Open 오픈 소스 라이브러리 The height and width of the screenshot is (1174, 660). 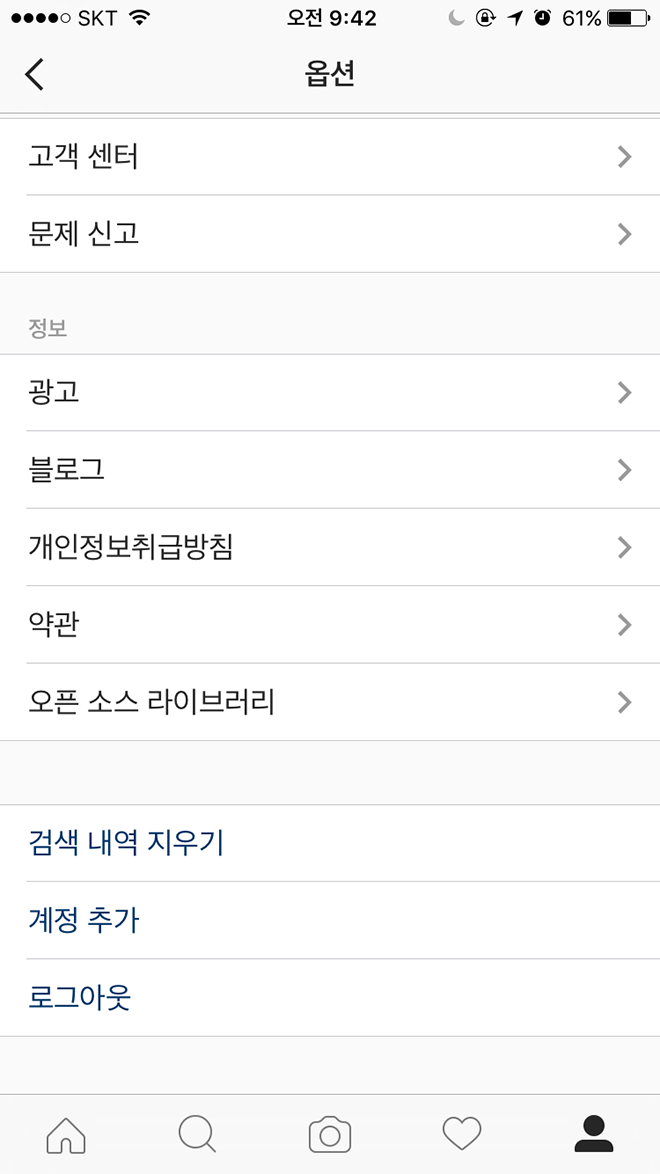tap(330, 702)
